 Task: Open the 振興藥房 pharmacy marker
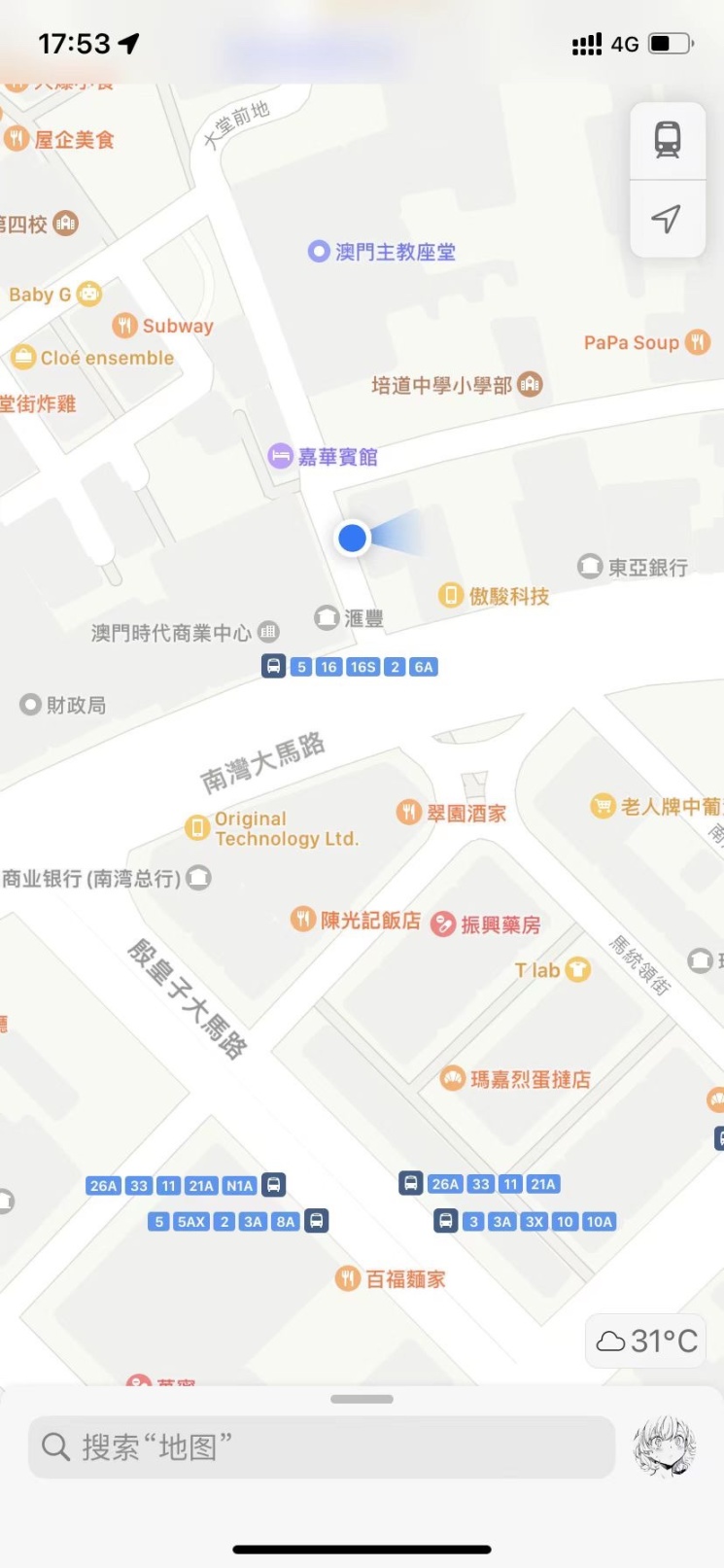(443, 924)
